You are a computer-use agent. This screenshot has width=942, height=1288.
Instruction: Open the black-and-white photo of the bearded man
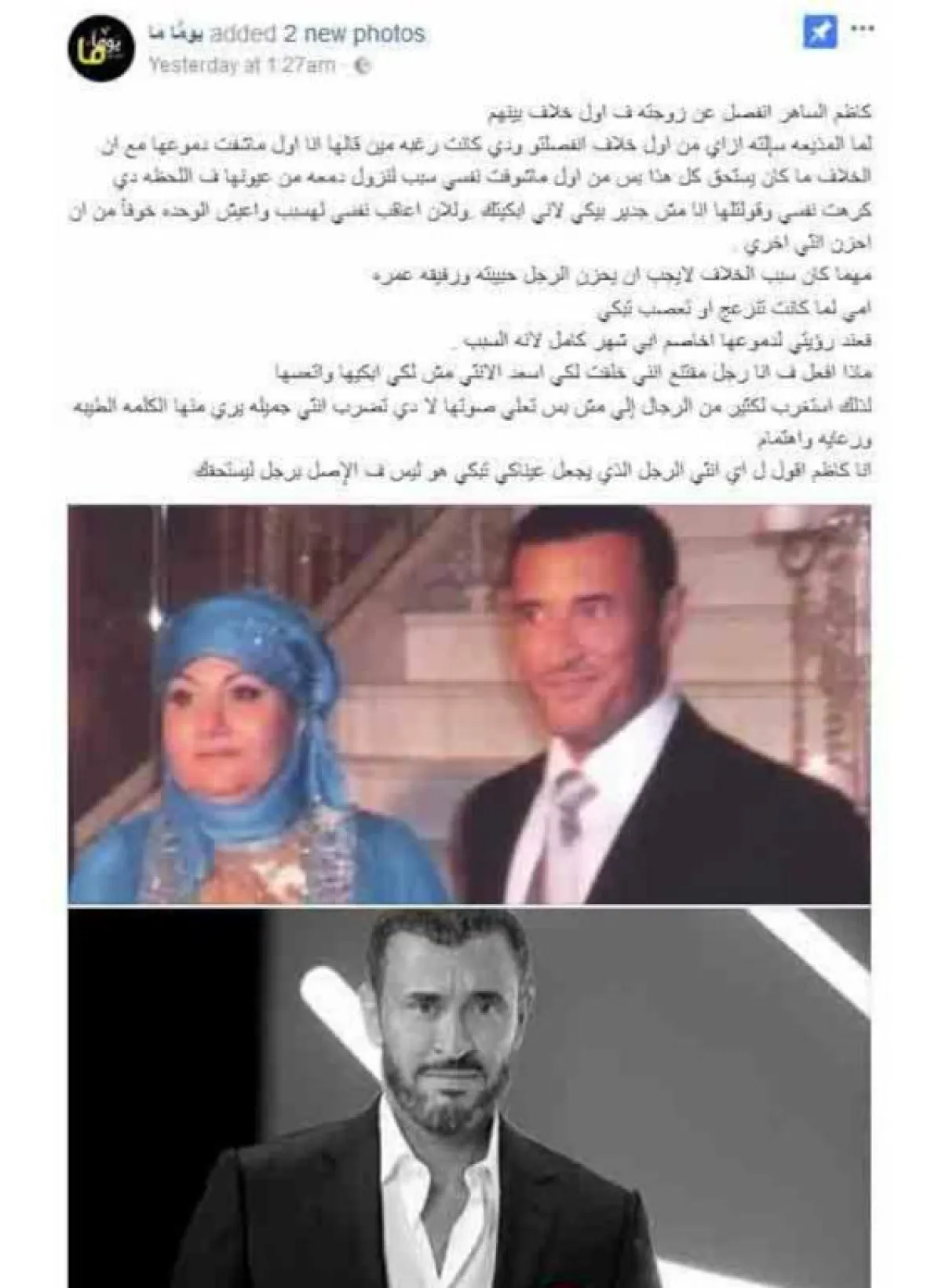click(469, 1096)
